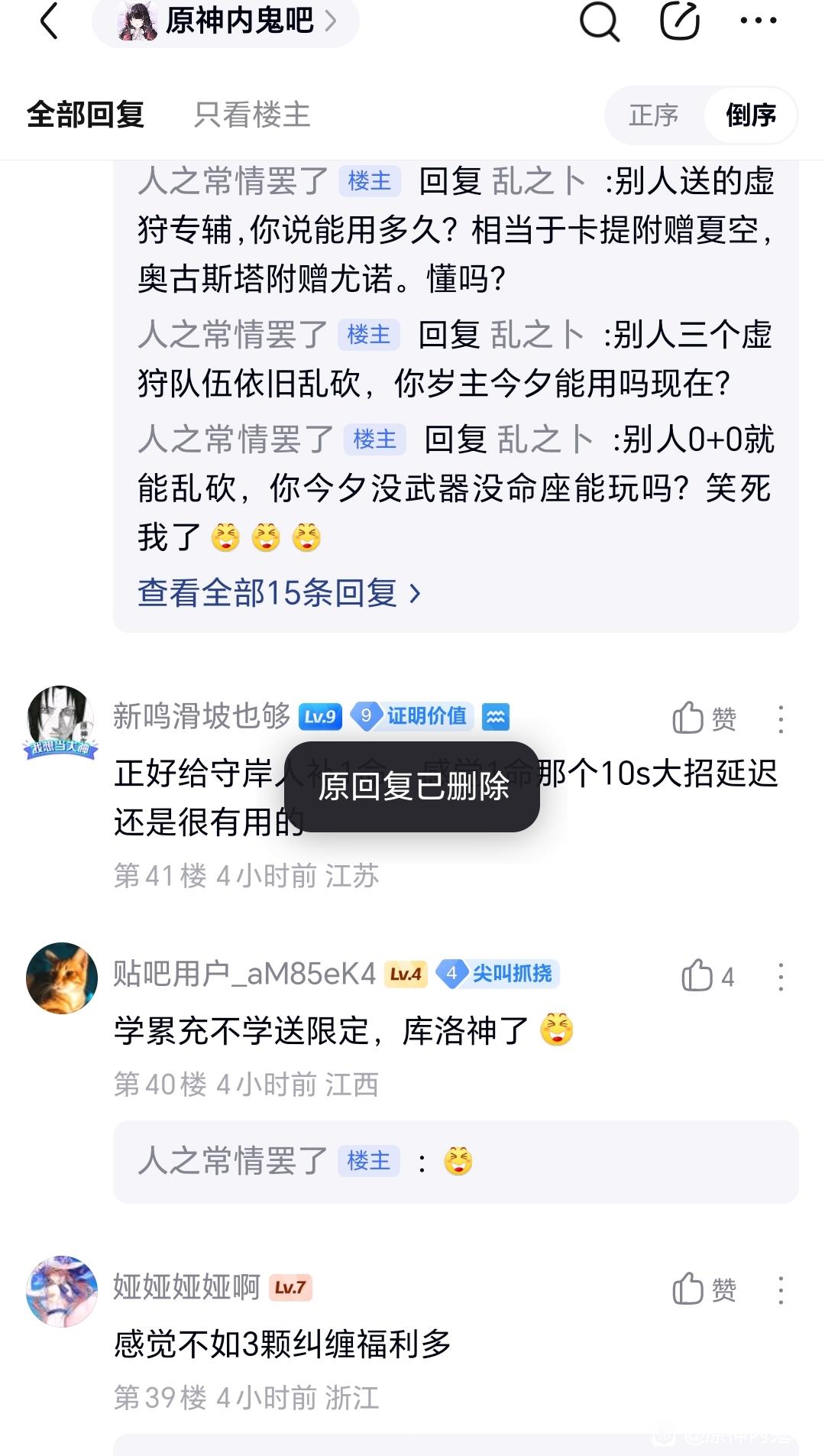Open the 原神内鬼吧 forum page
This screenshot has width=825, height=1456.
pyautogui.click(x=225, y=21)
